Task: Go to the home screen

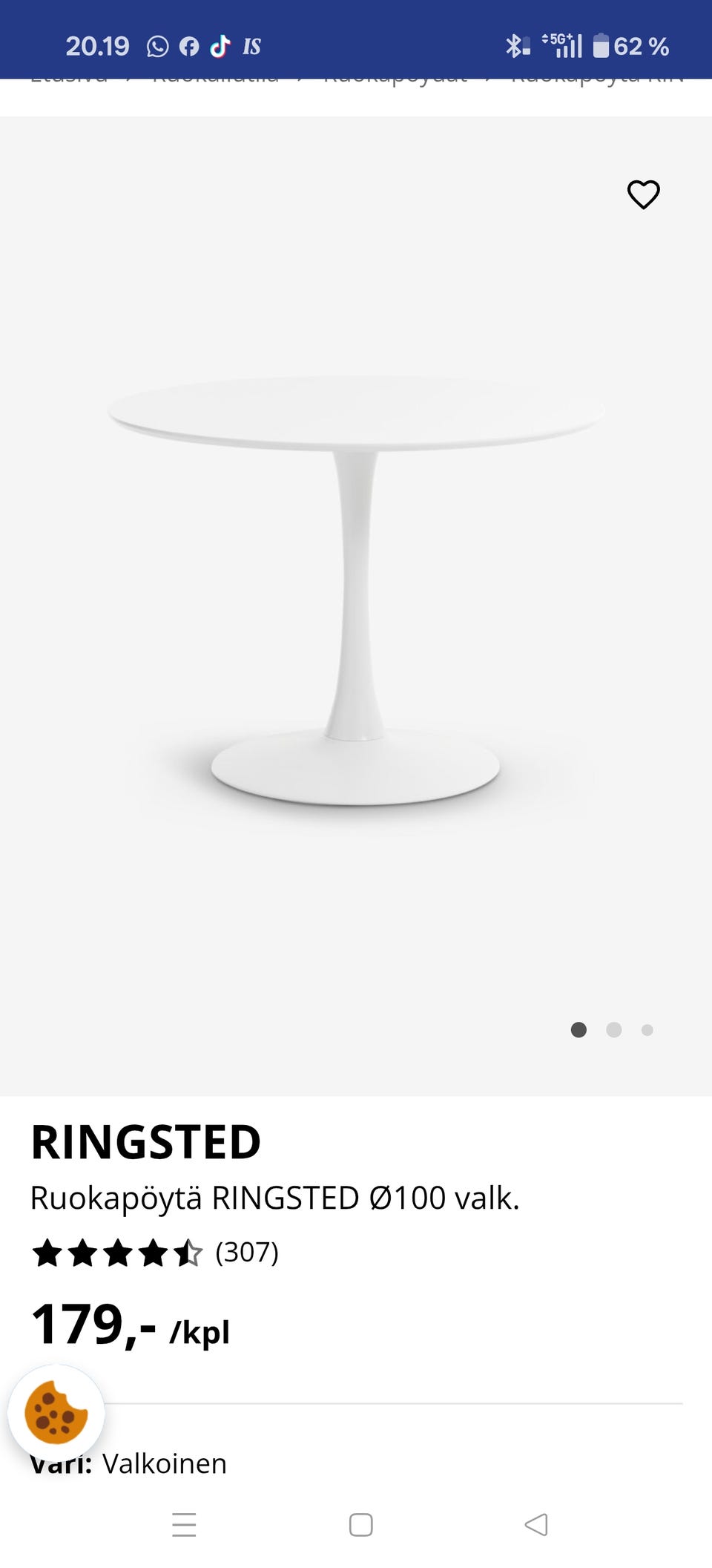Action: 360,1525
